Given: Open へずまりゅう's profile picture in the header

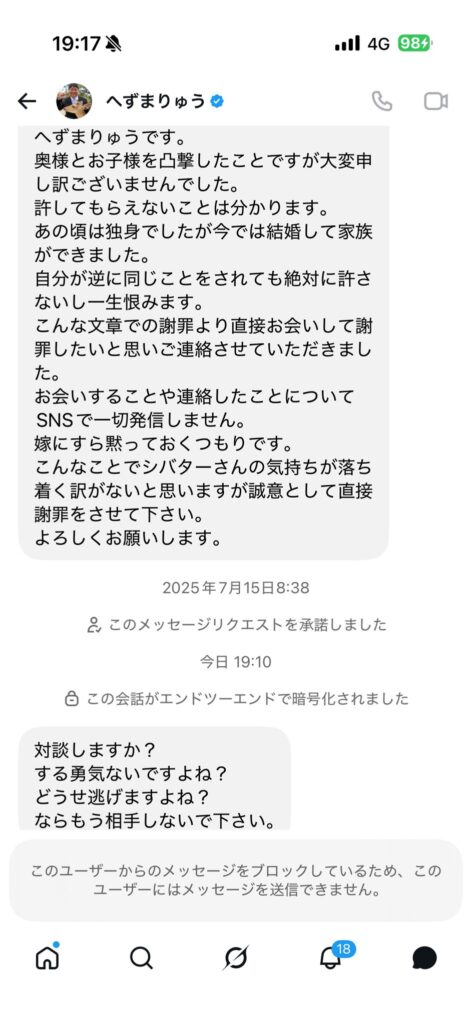Looking at the screenshot, I should click(x=74, y=101).
